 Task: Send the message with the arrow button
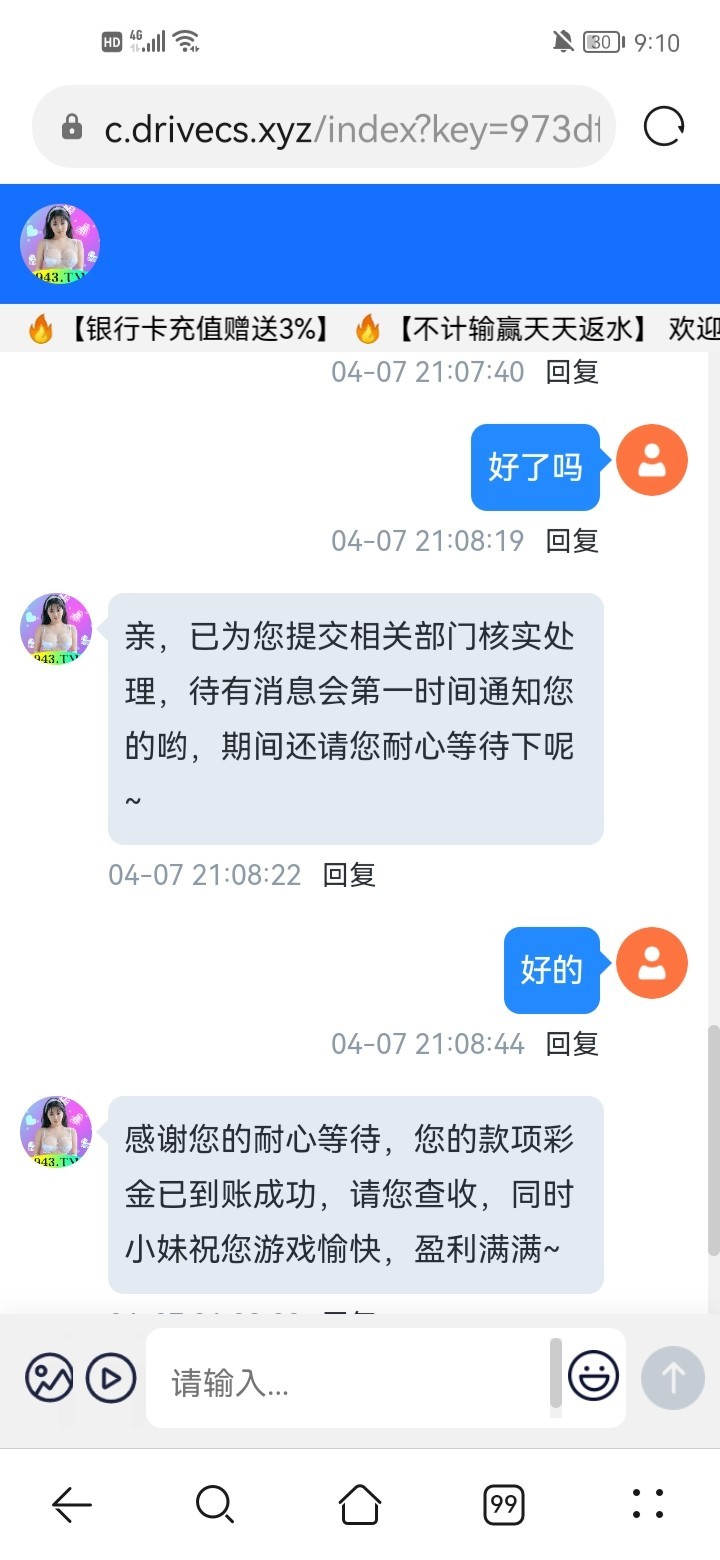coord(673,1378)
